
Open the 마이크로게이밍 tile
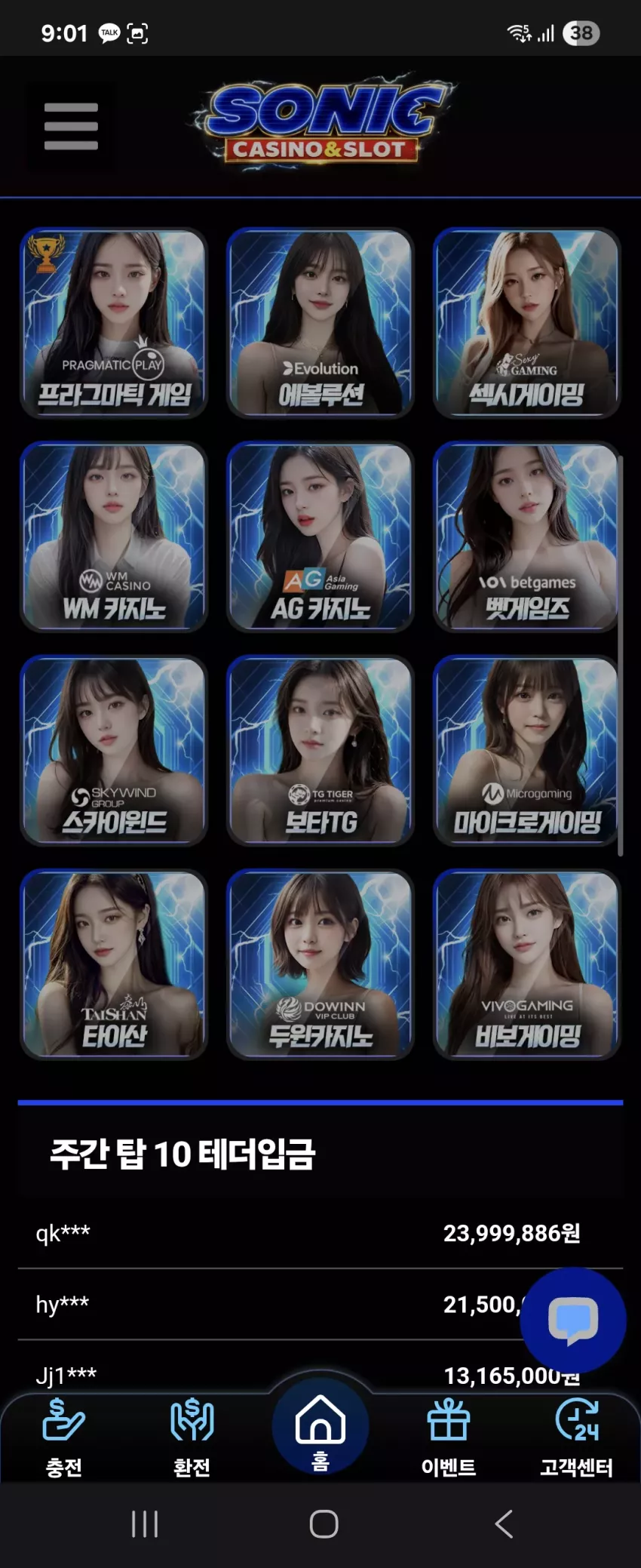(x=527, y=751)
